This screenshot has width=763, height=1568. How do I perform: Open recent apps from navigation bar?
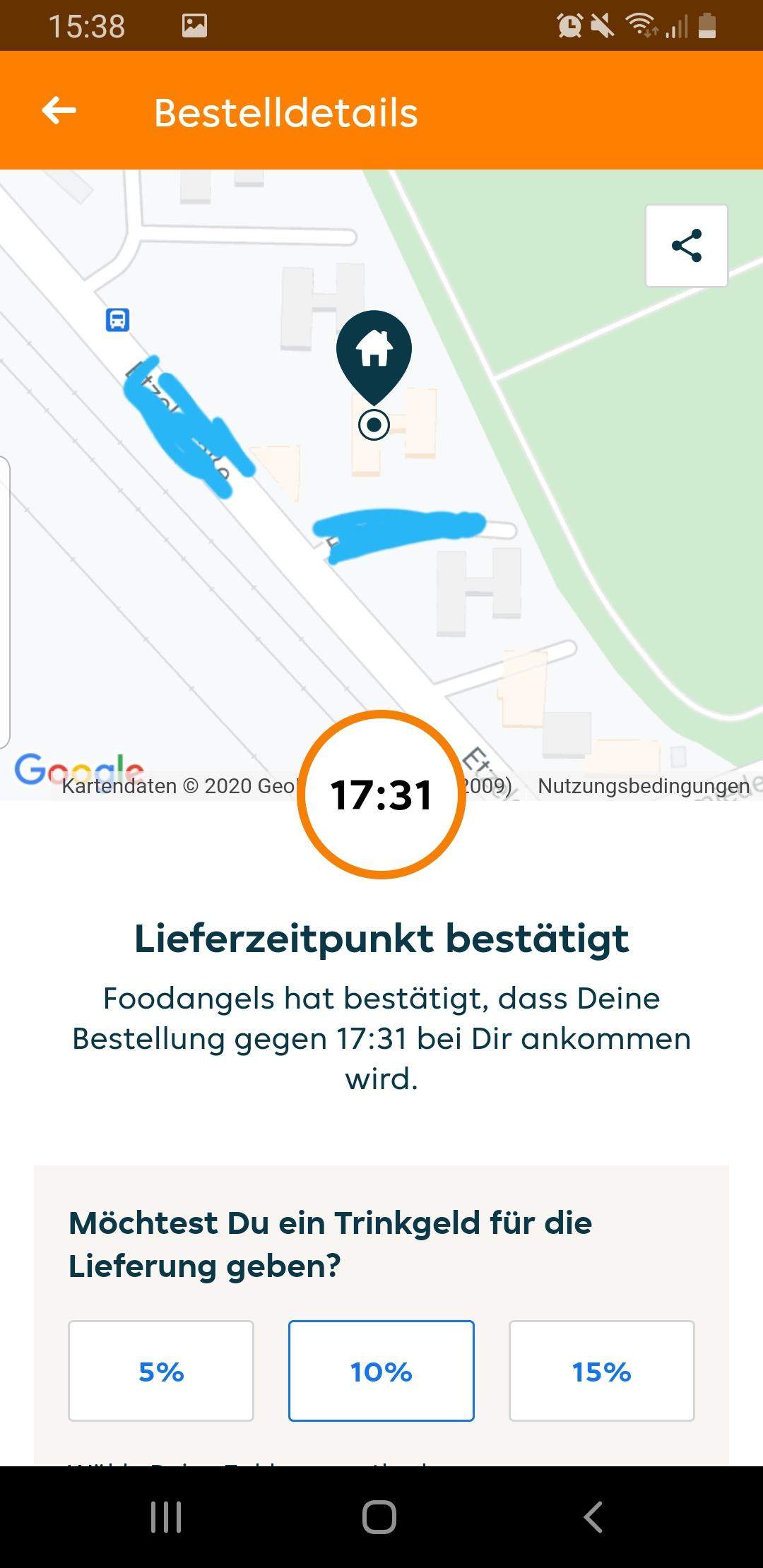tap(167, 1516)
